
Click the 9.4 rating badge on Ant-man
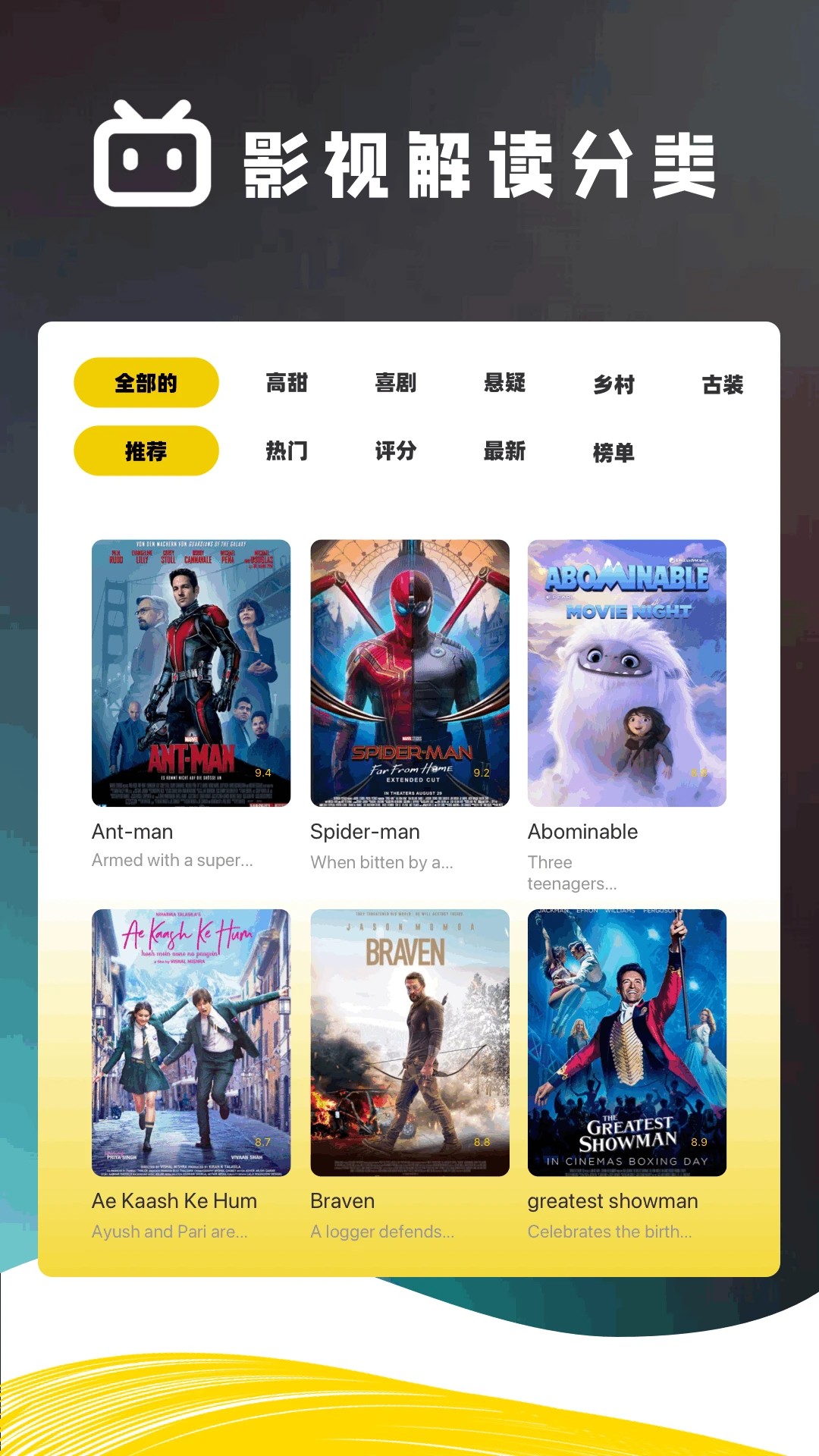point(265,773)
